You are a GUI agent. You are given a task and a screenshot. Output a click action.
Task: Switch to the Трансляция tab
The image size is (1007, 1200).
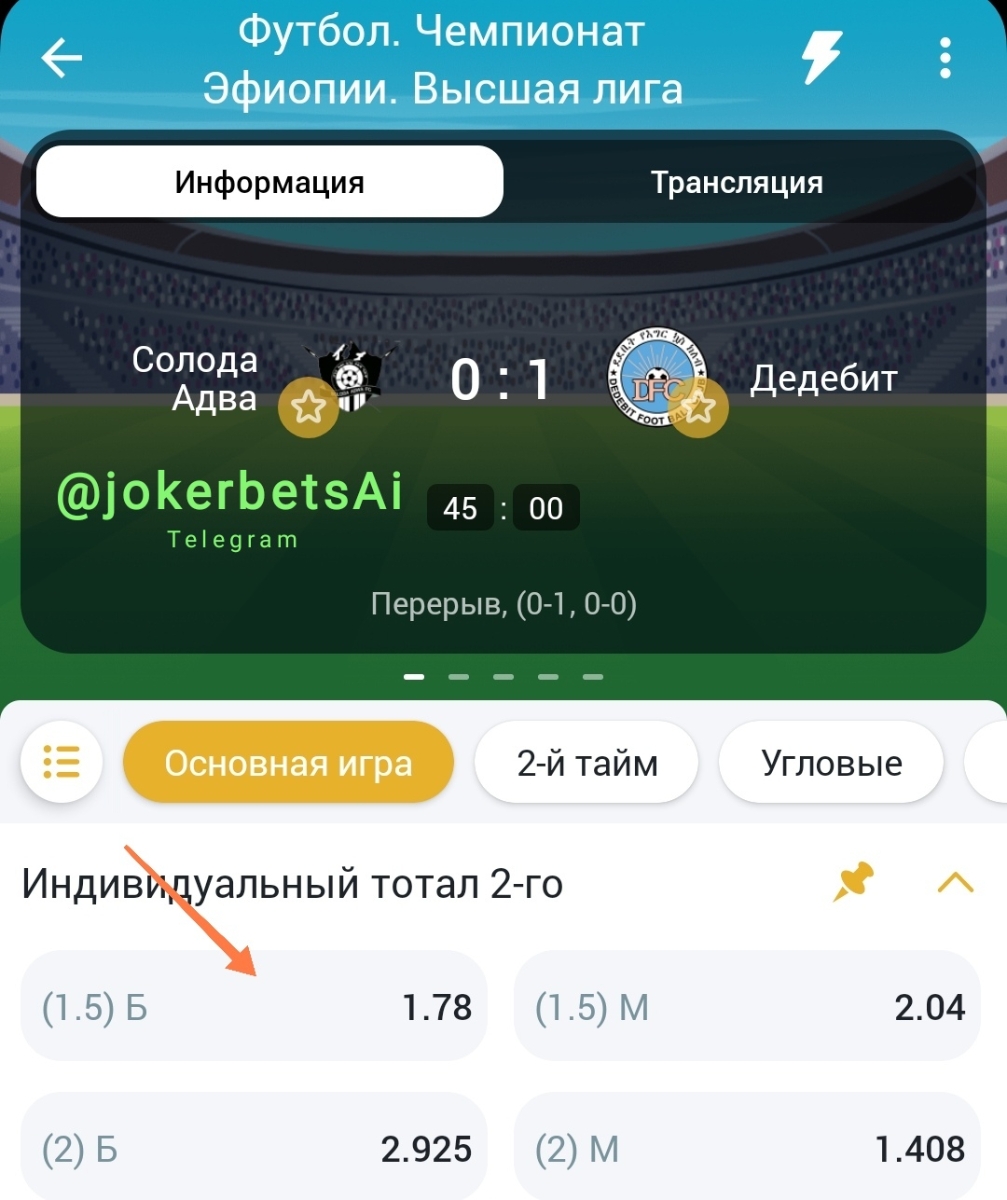point(737,183)
